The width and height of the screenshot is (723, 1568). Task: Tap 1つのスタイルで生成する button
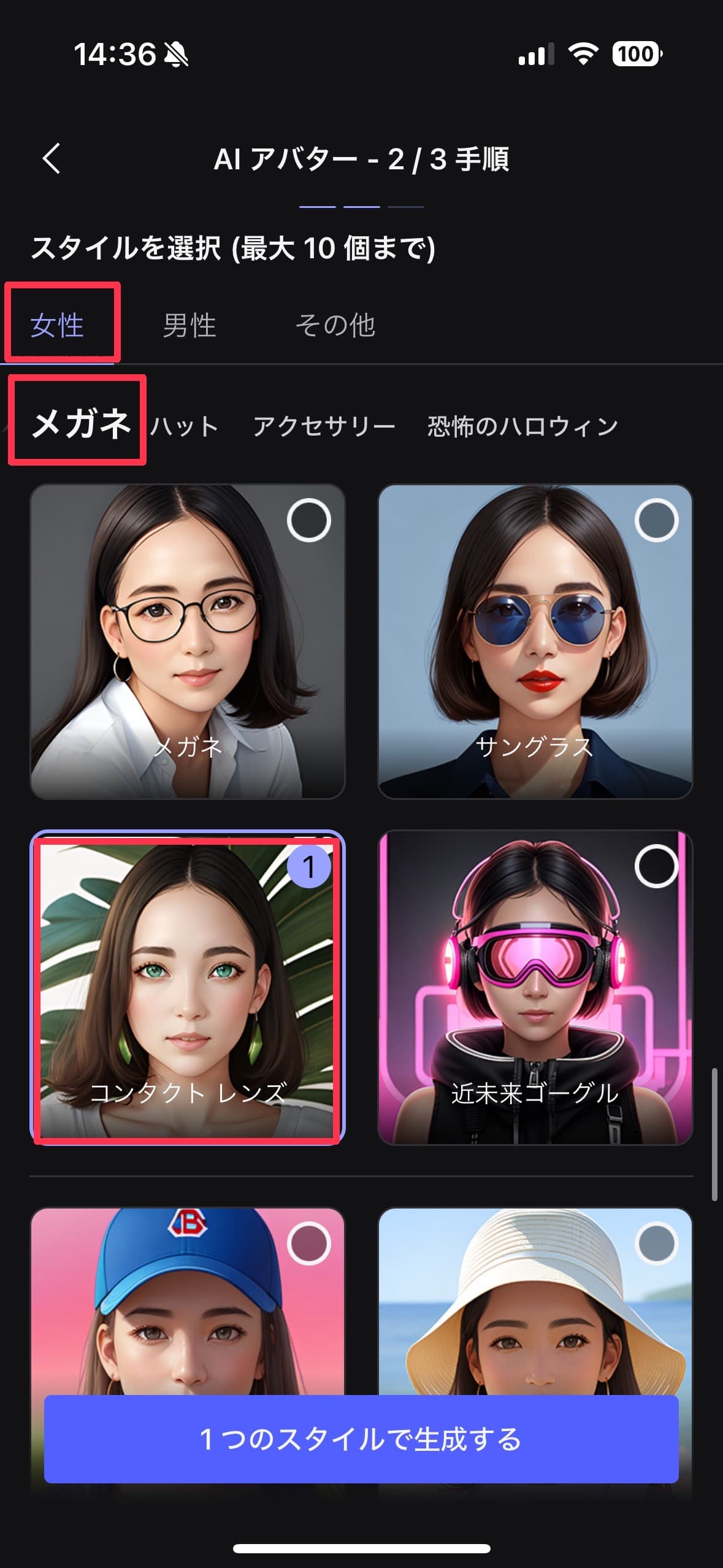(x=361, y=1439)
